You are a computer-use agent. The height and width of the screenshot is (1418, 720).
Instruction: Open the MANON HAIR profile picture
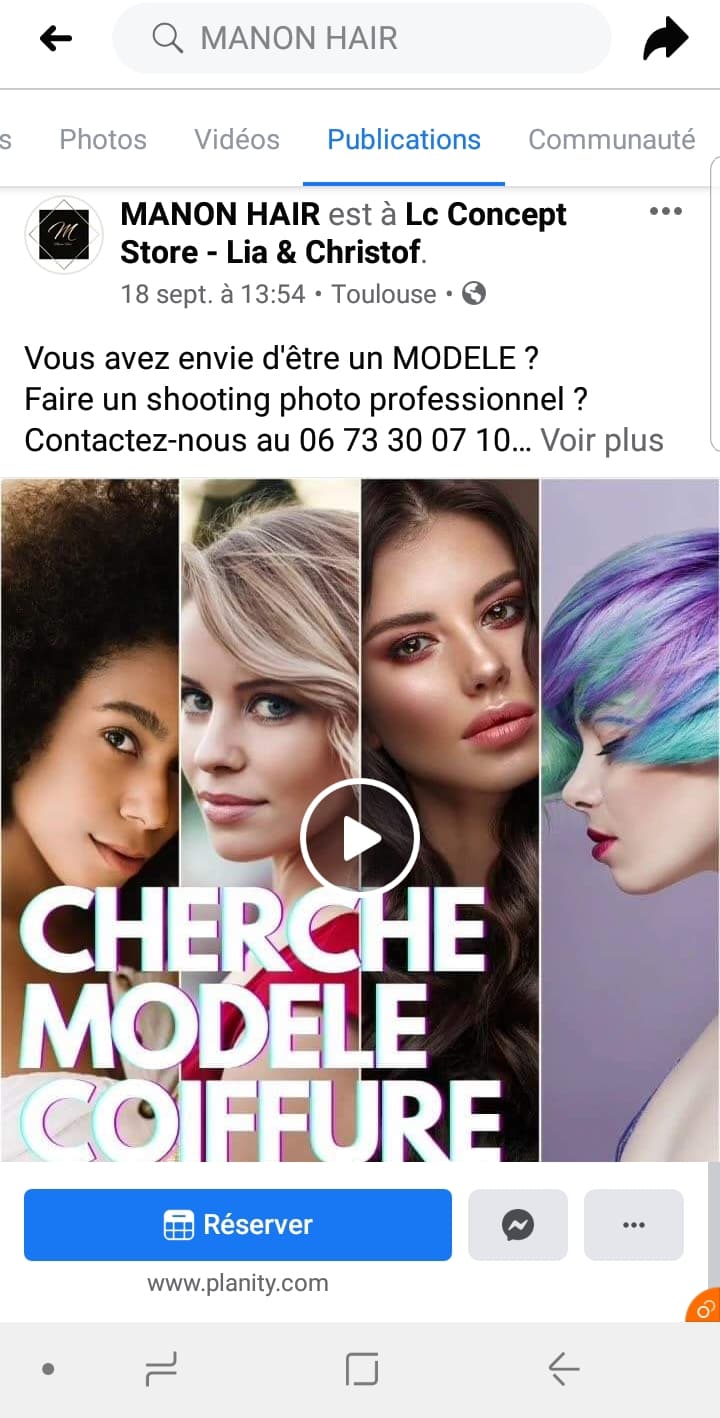[x=64, y=235]
